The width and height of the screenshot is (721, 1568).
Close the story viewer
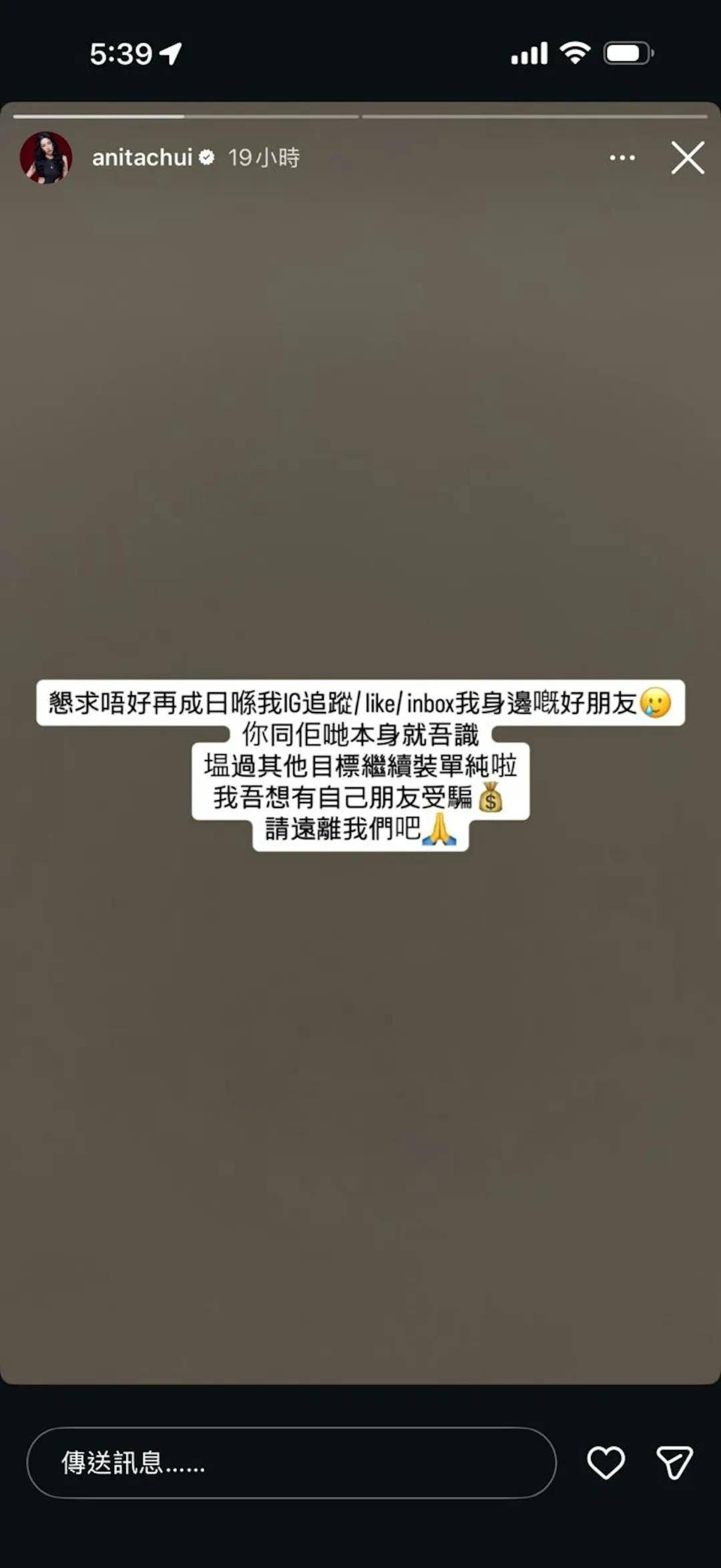click(688, 158)
